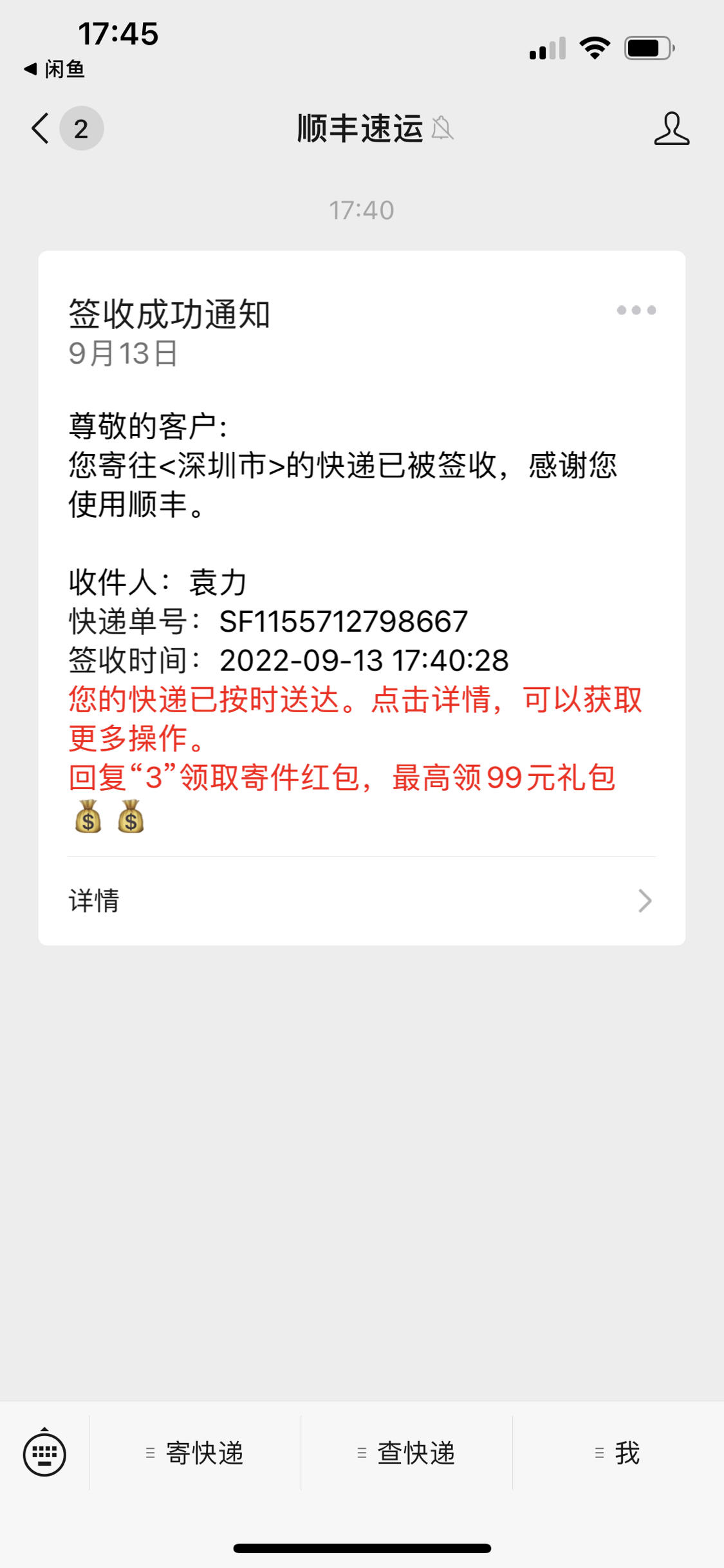Open 详情 for the signed delivery
The height and width of the screenshot is (1568, 724).
[362, 900]
